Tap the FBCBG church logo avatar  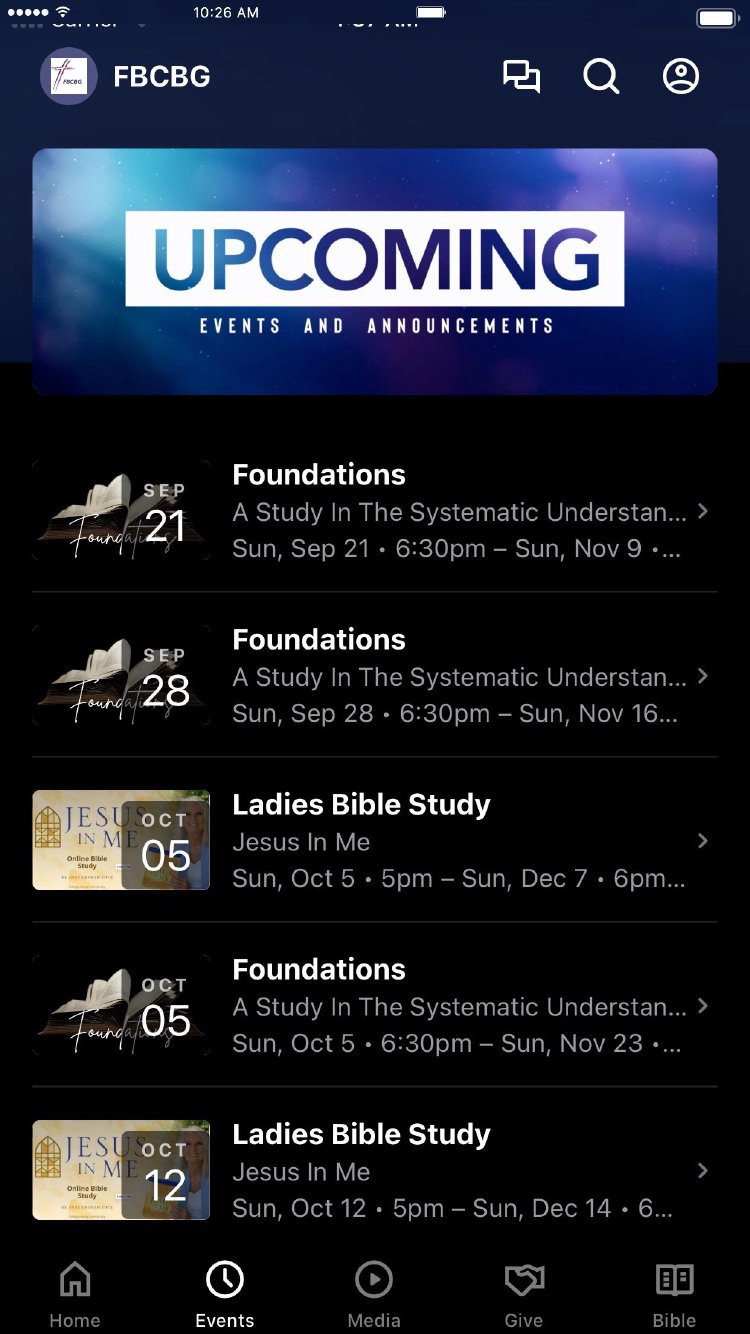(x=69, y=77)
